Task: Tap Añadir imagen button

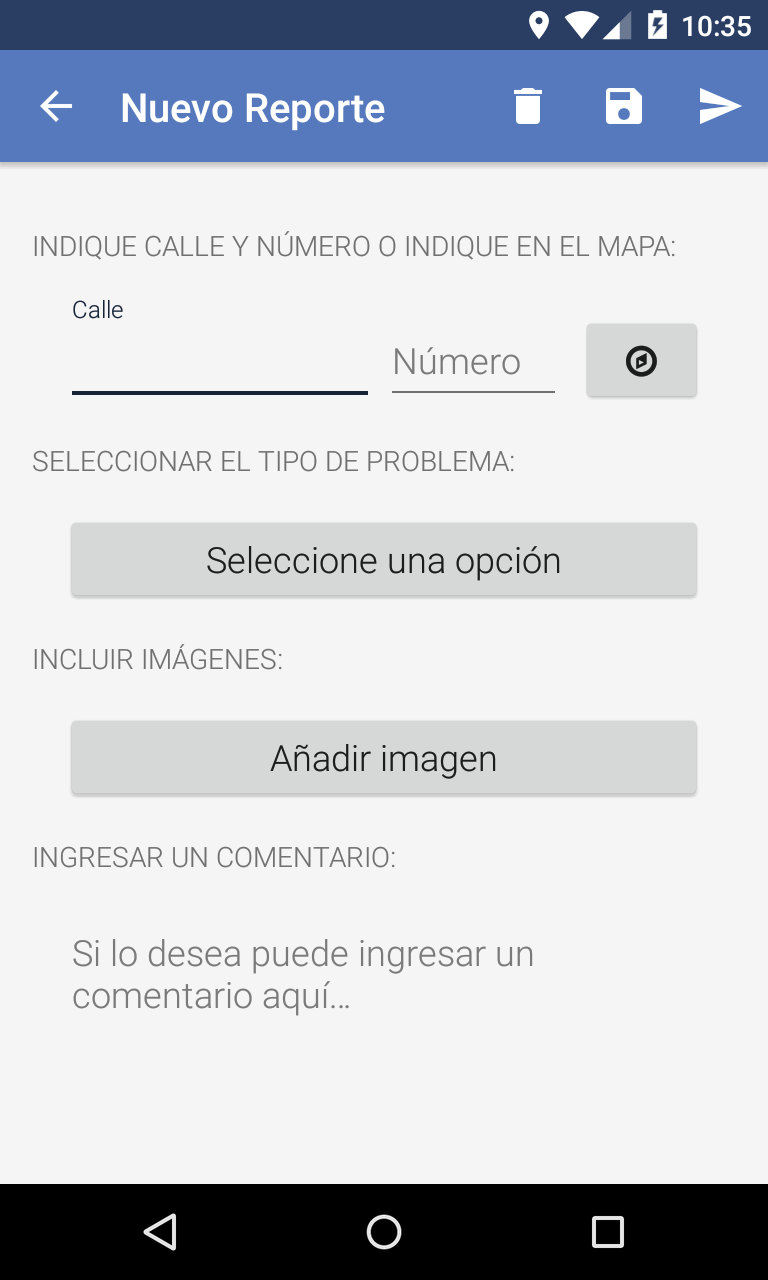Action: pos(384,758)
